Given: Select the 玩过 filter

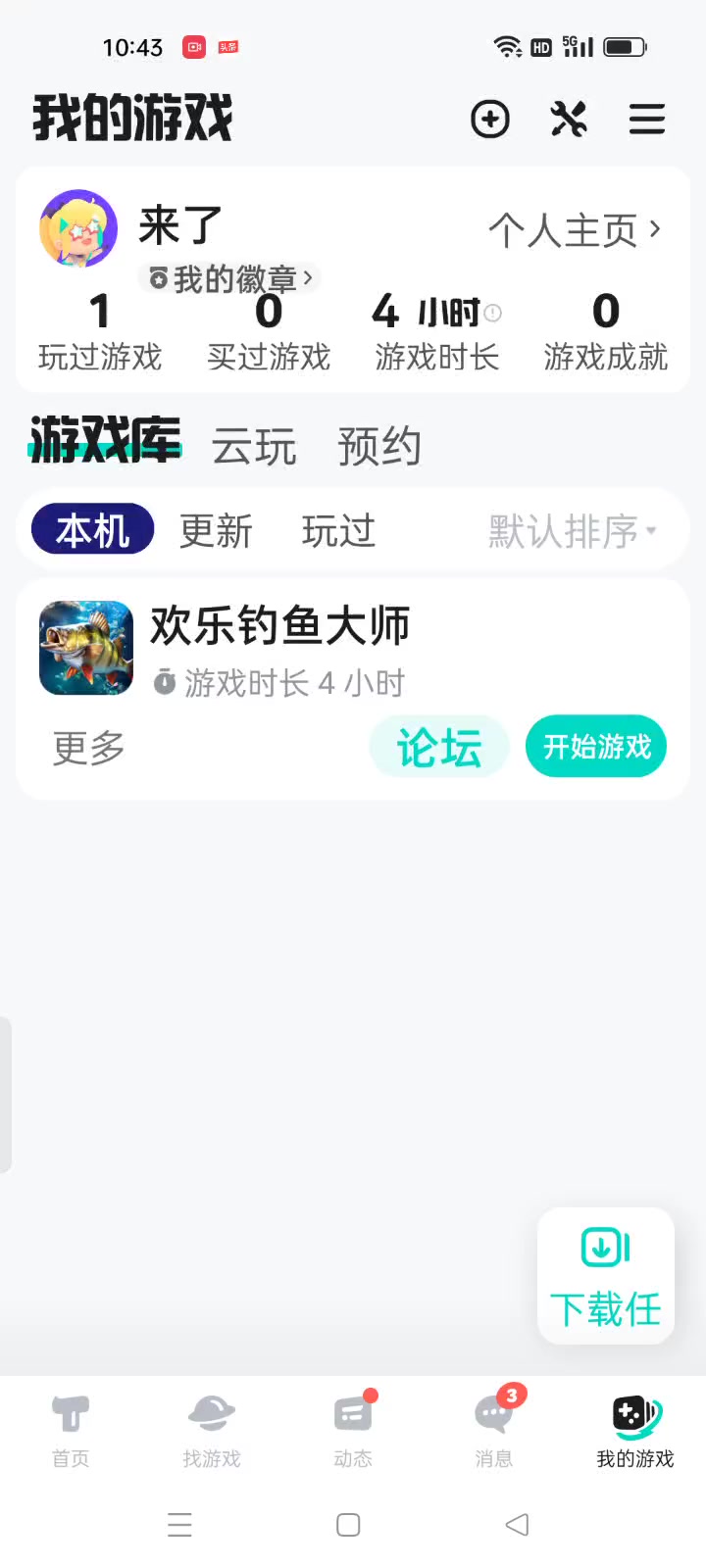Looking at the screenshot, I should pos(338,531).
